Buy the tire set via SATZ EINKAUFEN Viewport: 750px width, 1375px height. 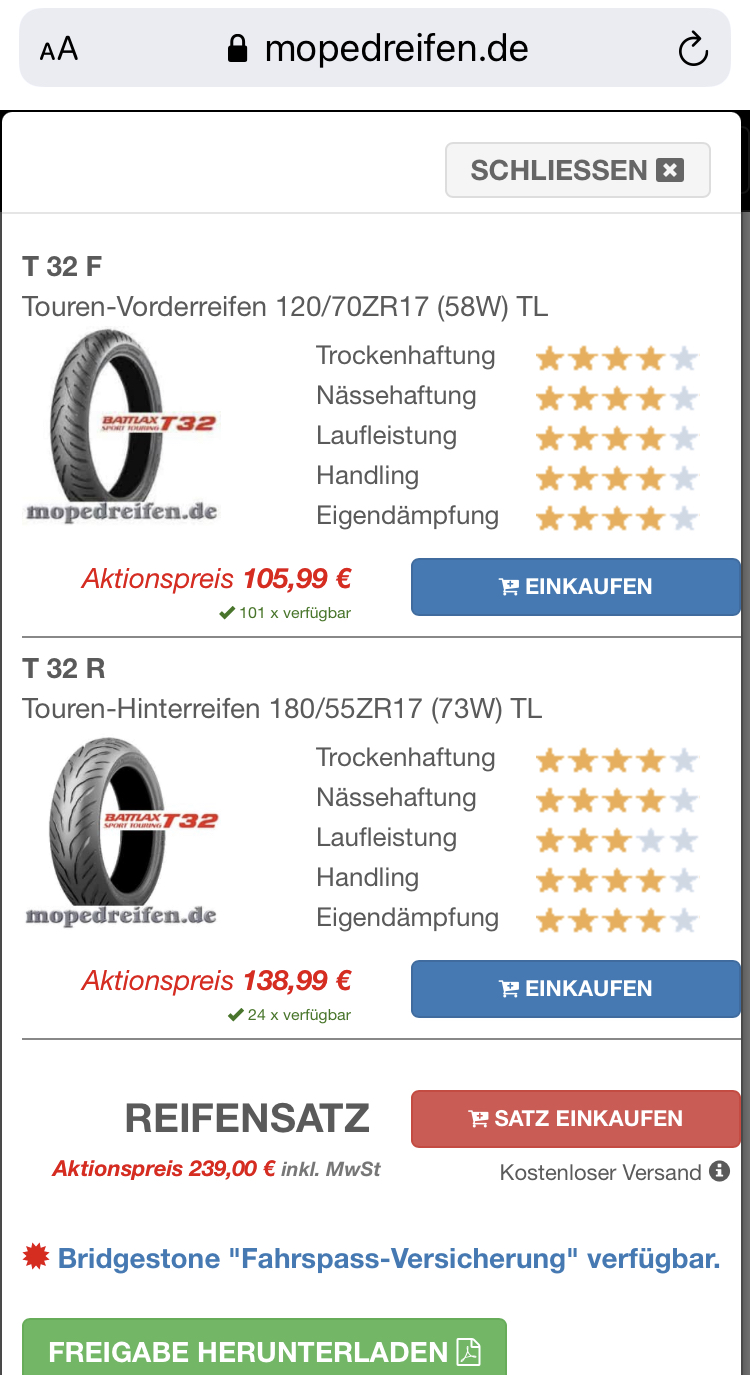(x=575, y=1119)
